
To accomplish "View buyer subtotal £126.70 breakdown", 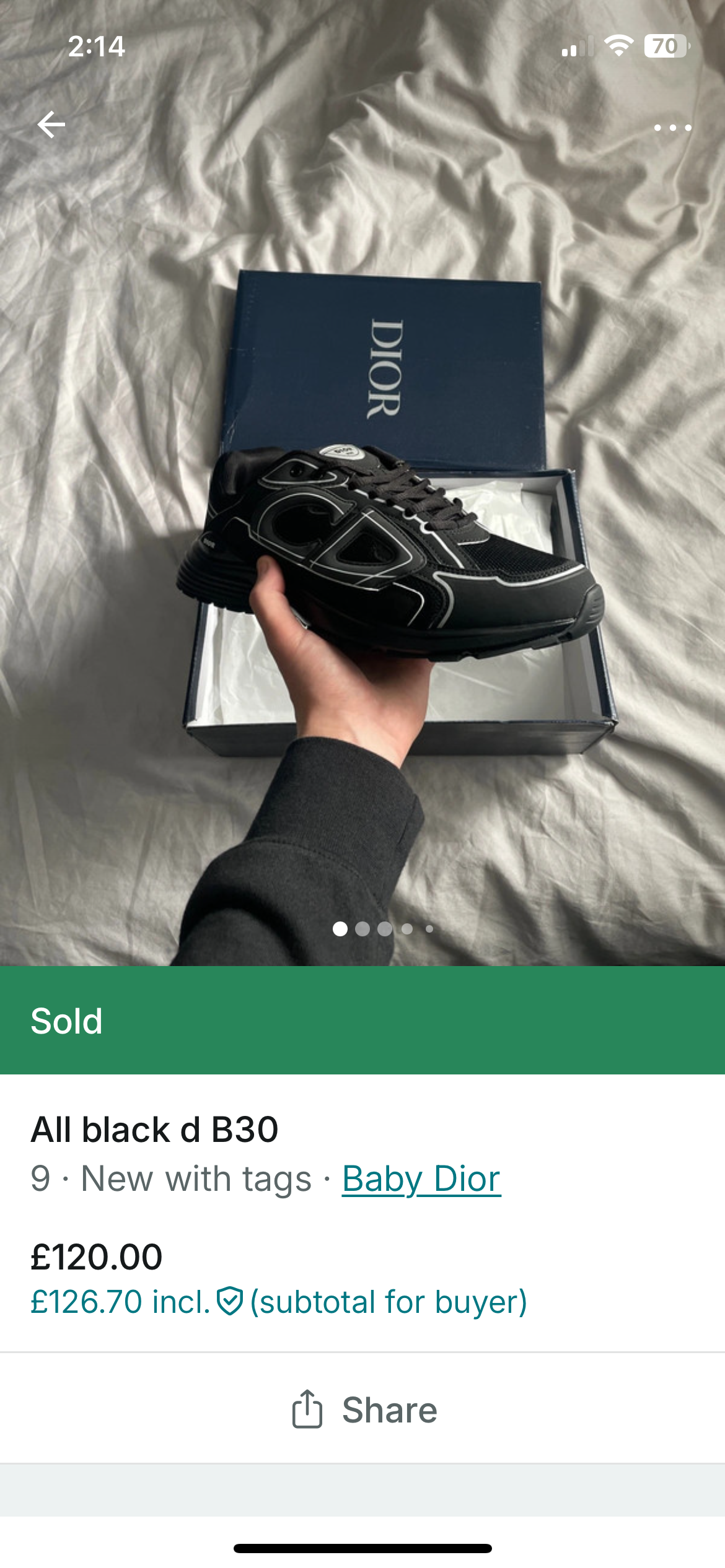I will click(x=278, y=1302).
